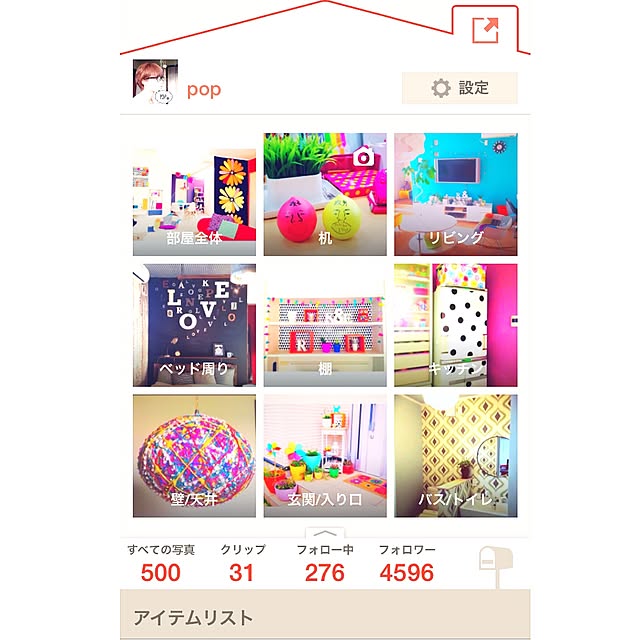Screen dimensions: 640x640
Task: Open the キッチン kitchen tile
Action: [455, 325]
